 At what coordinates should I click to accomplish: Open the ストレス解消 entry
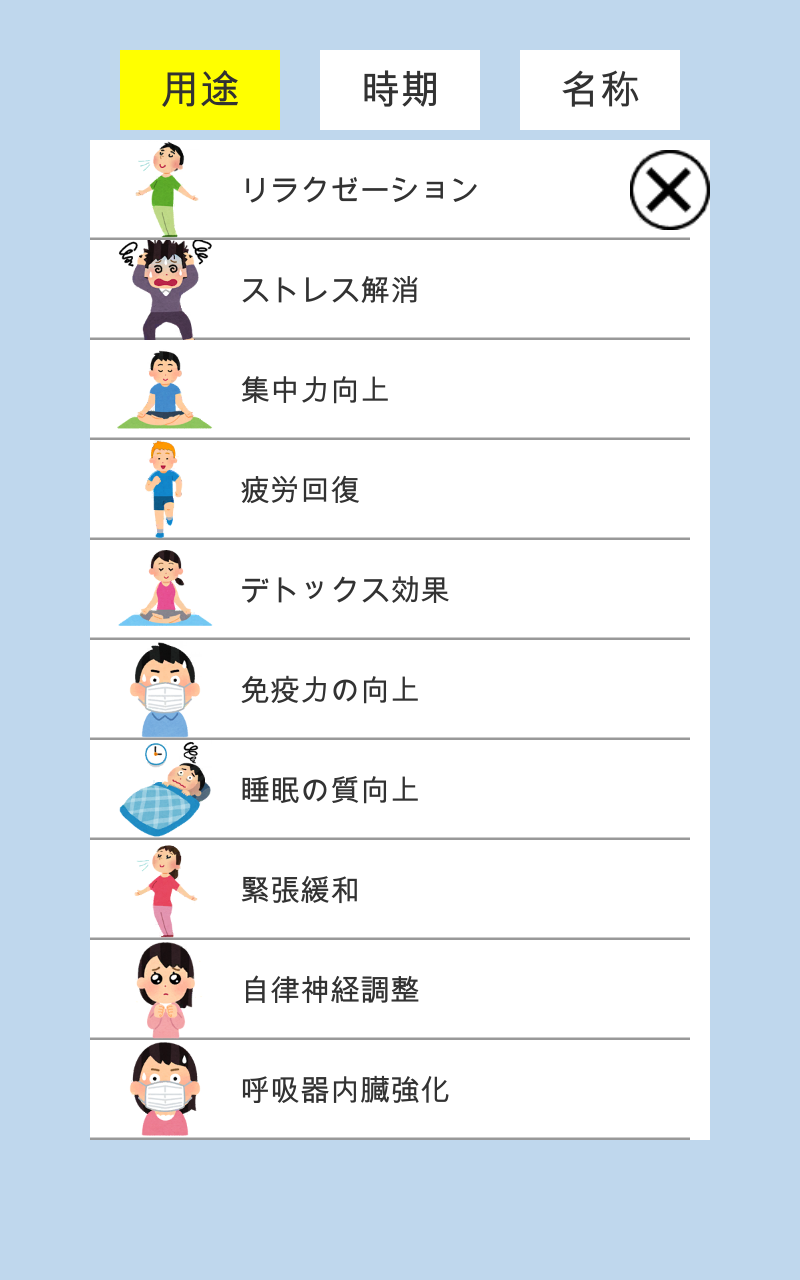[x=400, y=287]
